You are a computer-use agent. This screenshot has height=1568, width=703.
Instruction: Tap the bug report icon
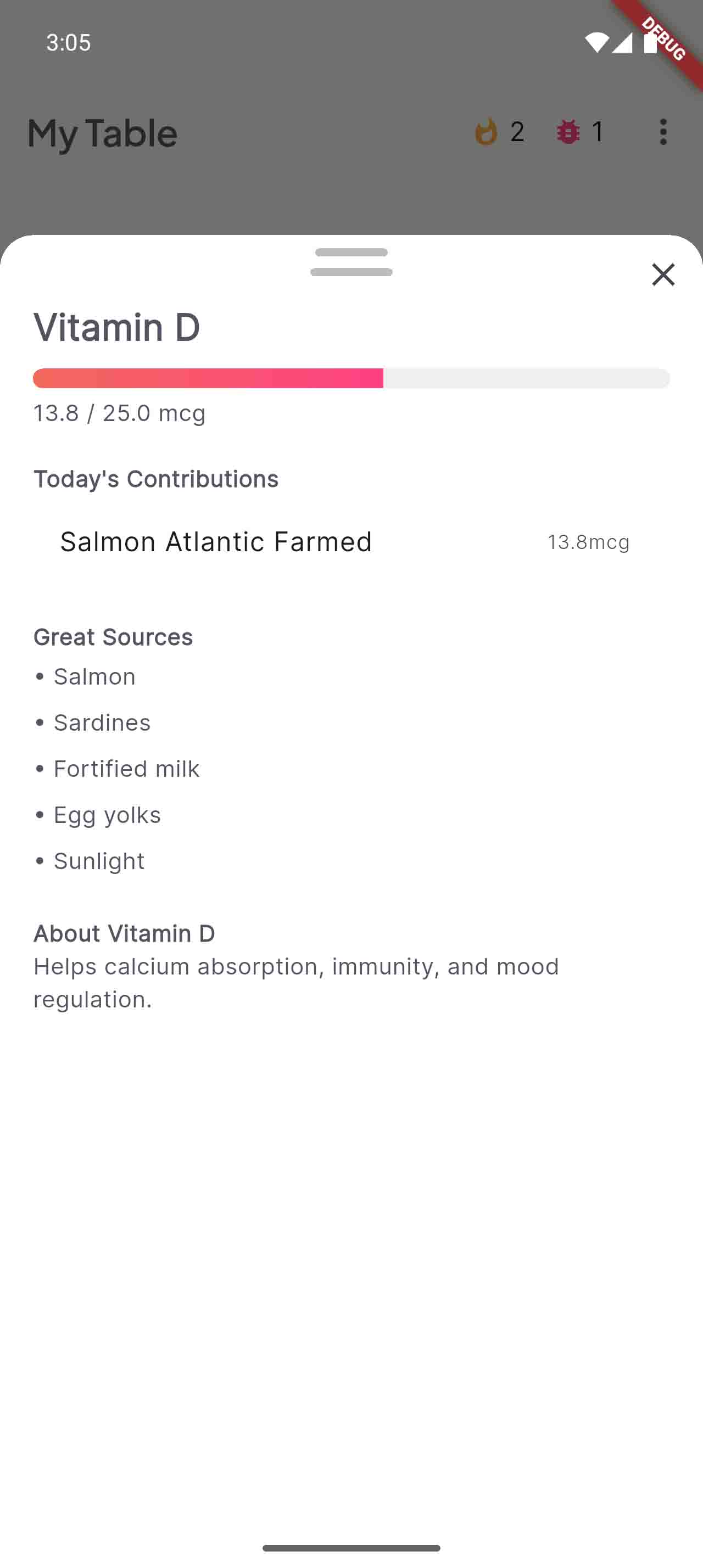click(x=567, y=131)
